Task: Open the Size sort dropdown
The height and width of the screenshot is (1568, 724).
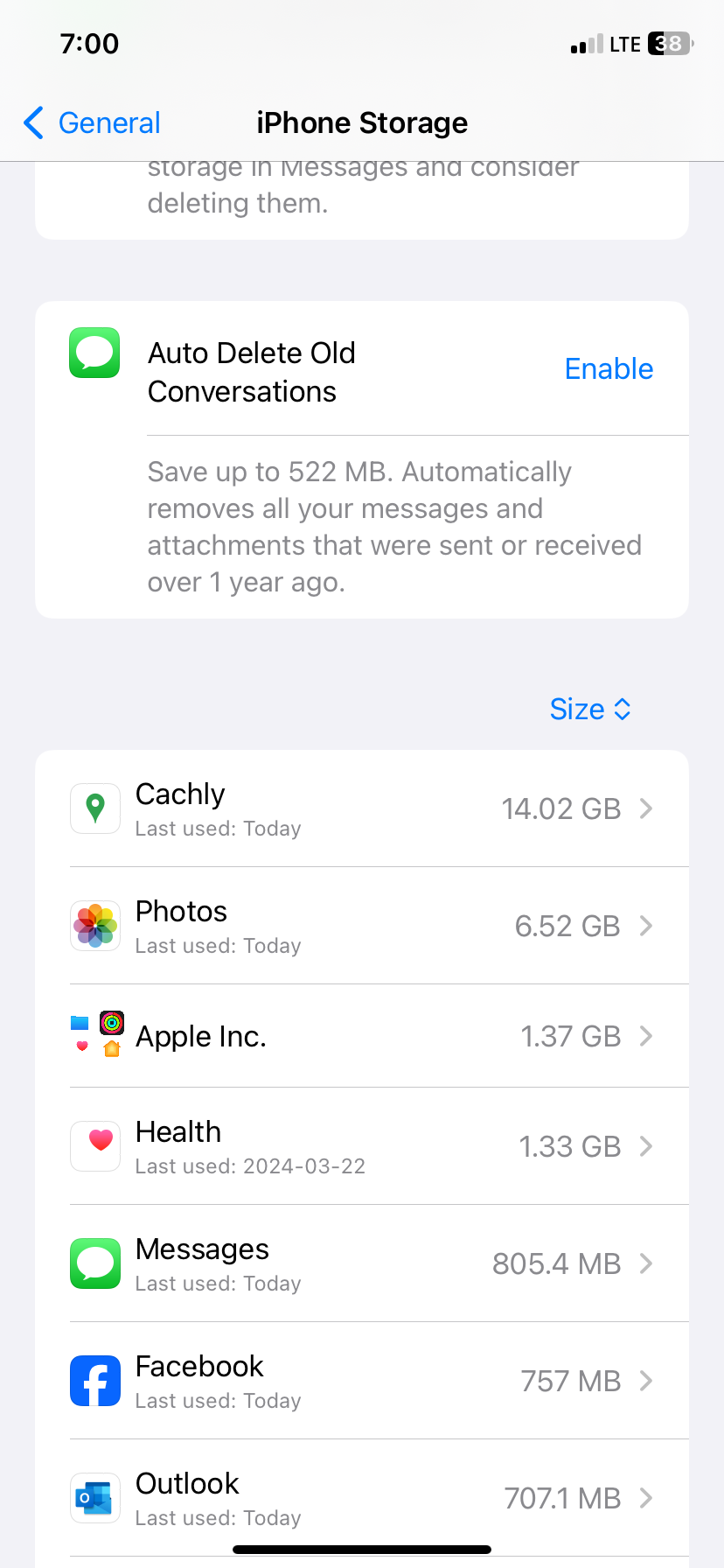Action: [590, 709]
